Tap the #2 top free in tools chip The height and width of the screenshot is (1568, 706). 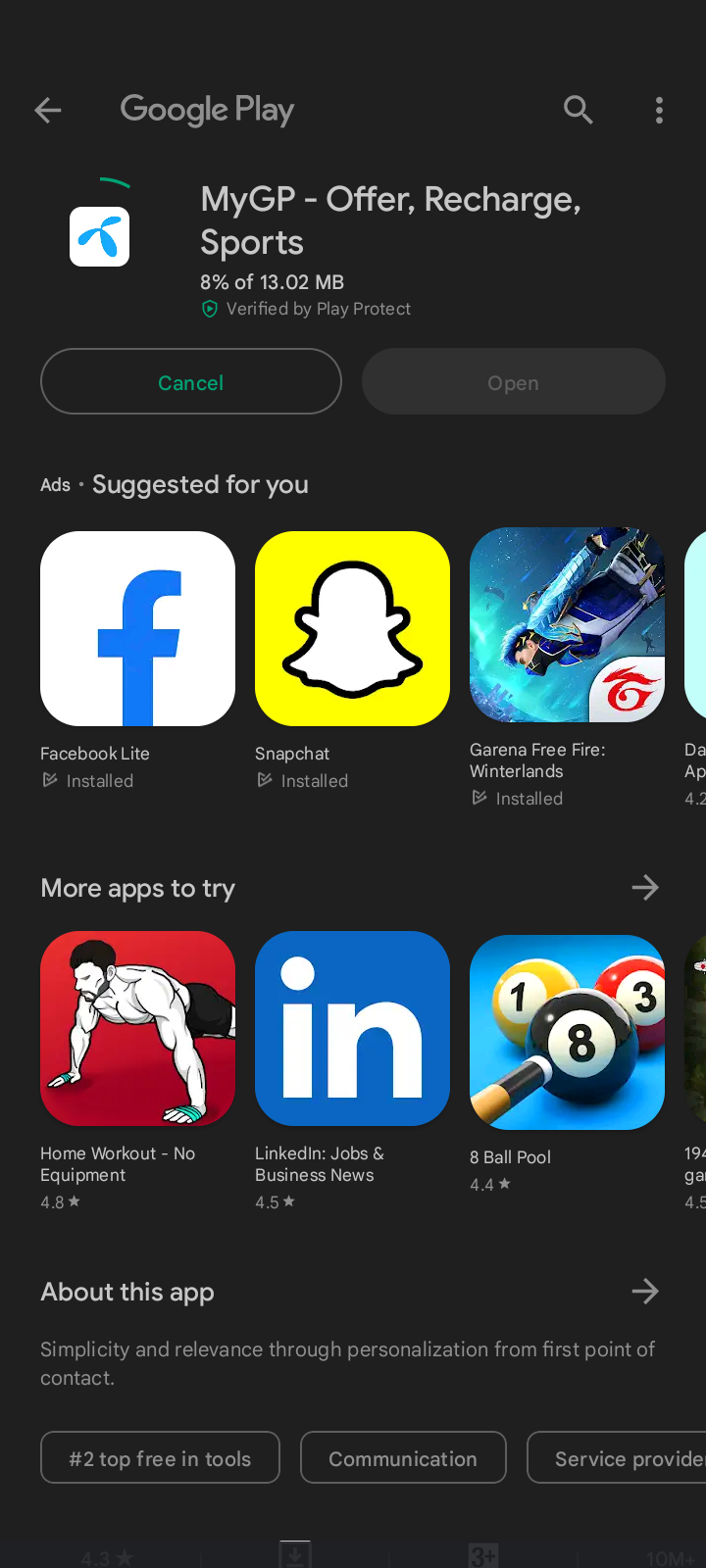pyautogui.click(x=160, y=1458)
